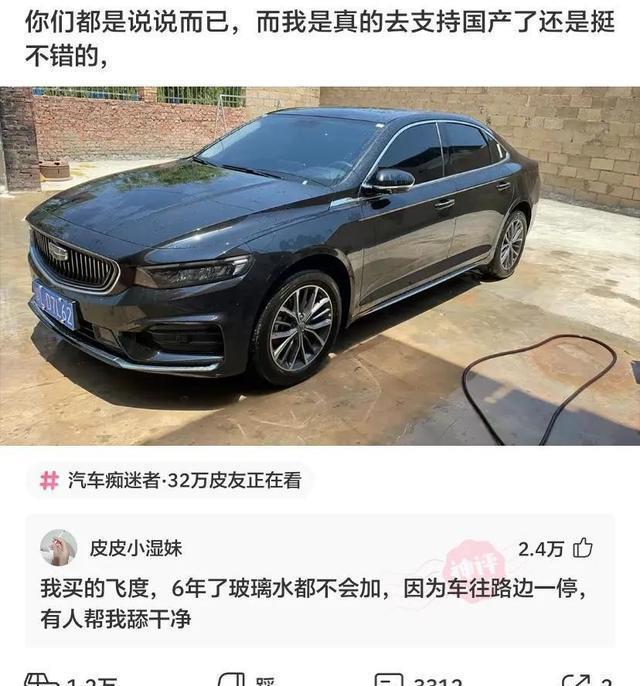Open the black car photo in the post
The height and width of the screenshot is (686, 640).
coord(320,265)
